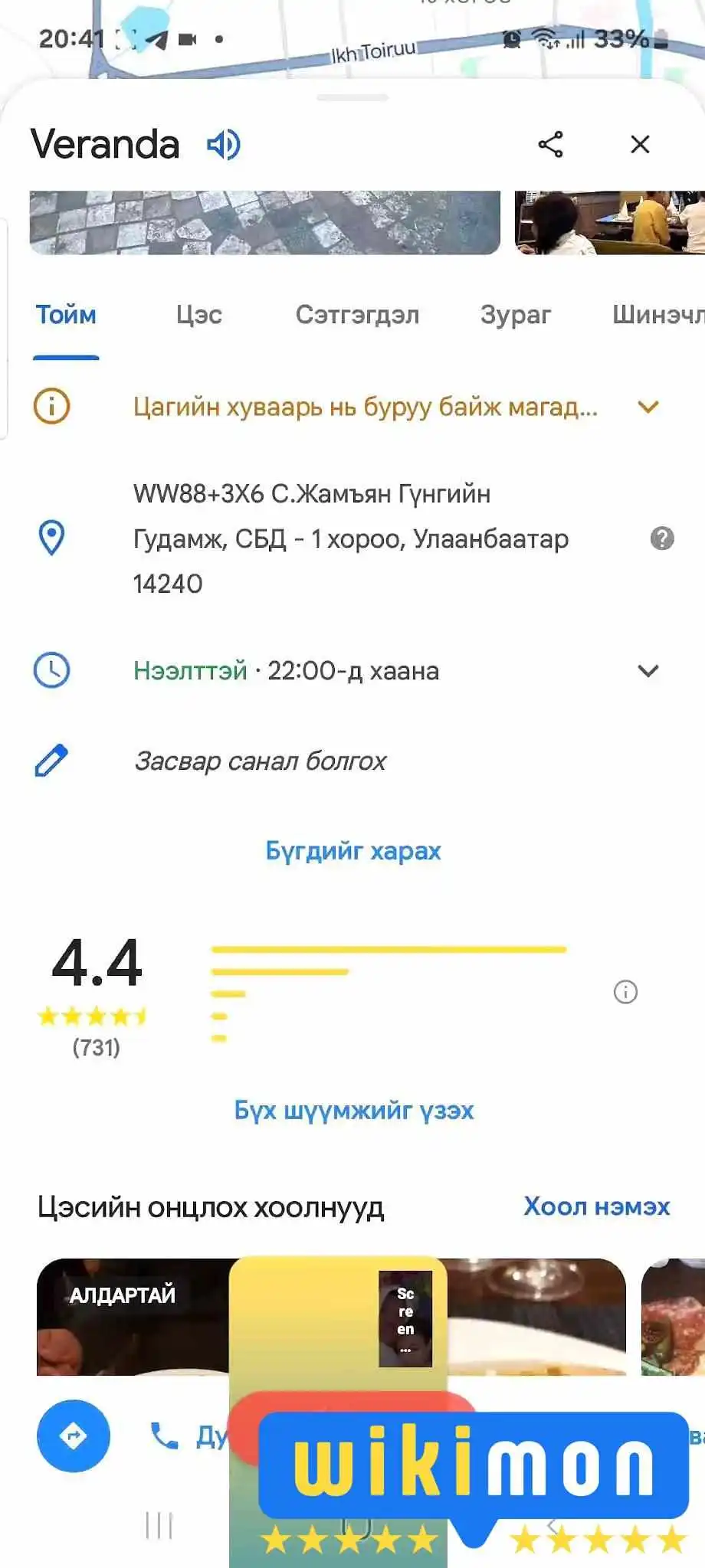The width and height of the screenshot is (705, 1568).
Task: Open Засвар санал болгох to suggest edit
Action: (261, 761)
